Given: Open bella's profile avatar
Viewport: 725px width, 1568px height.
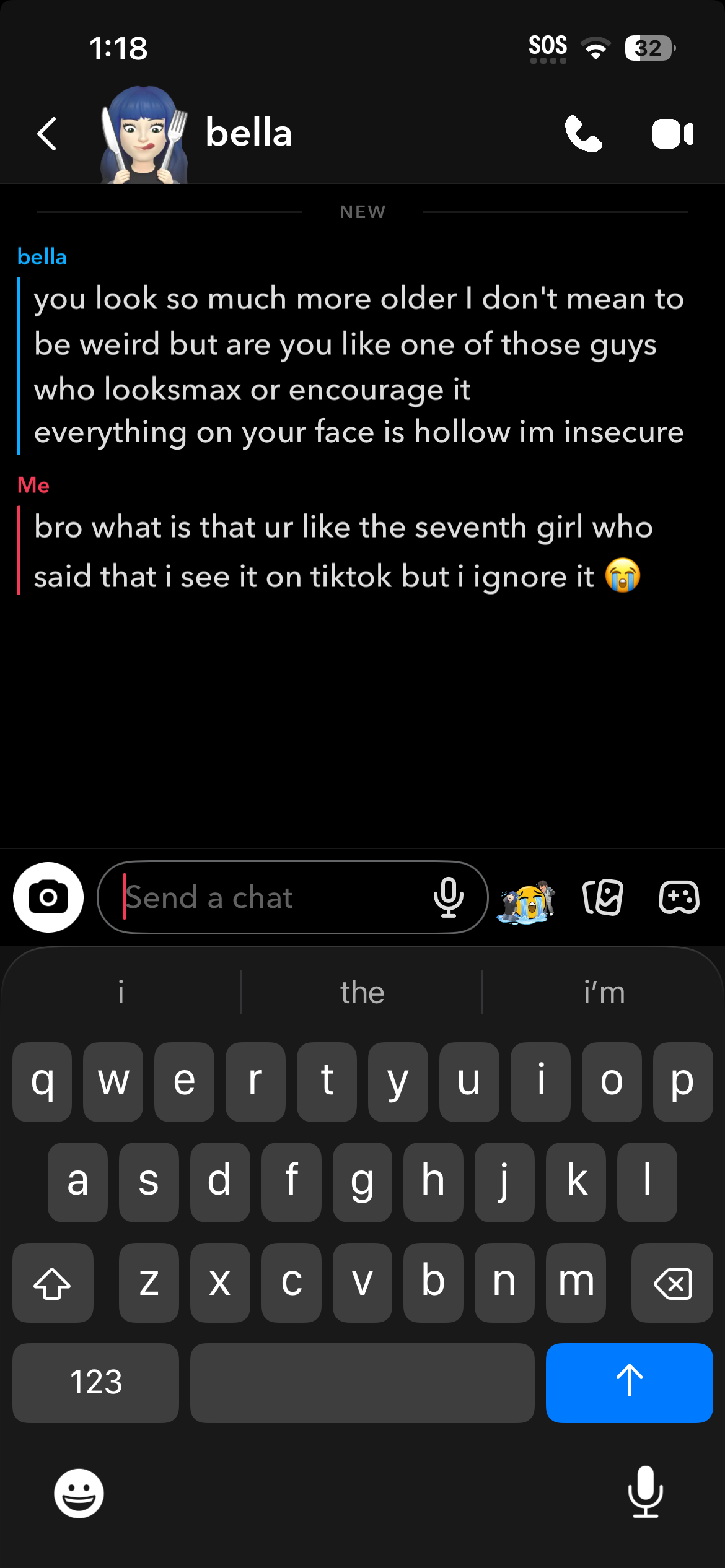Looking at the screenshot, I should tap(144, 135).
